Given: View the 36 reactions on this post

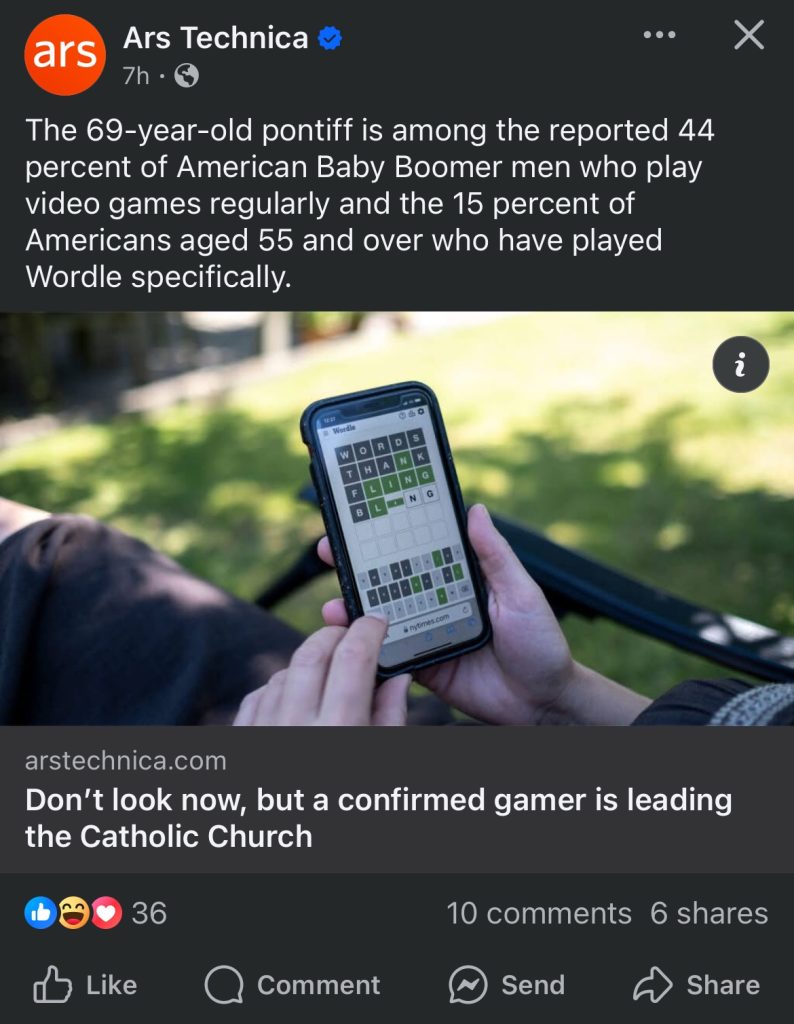Looking at the screenshot, I should point(95,913).
